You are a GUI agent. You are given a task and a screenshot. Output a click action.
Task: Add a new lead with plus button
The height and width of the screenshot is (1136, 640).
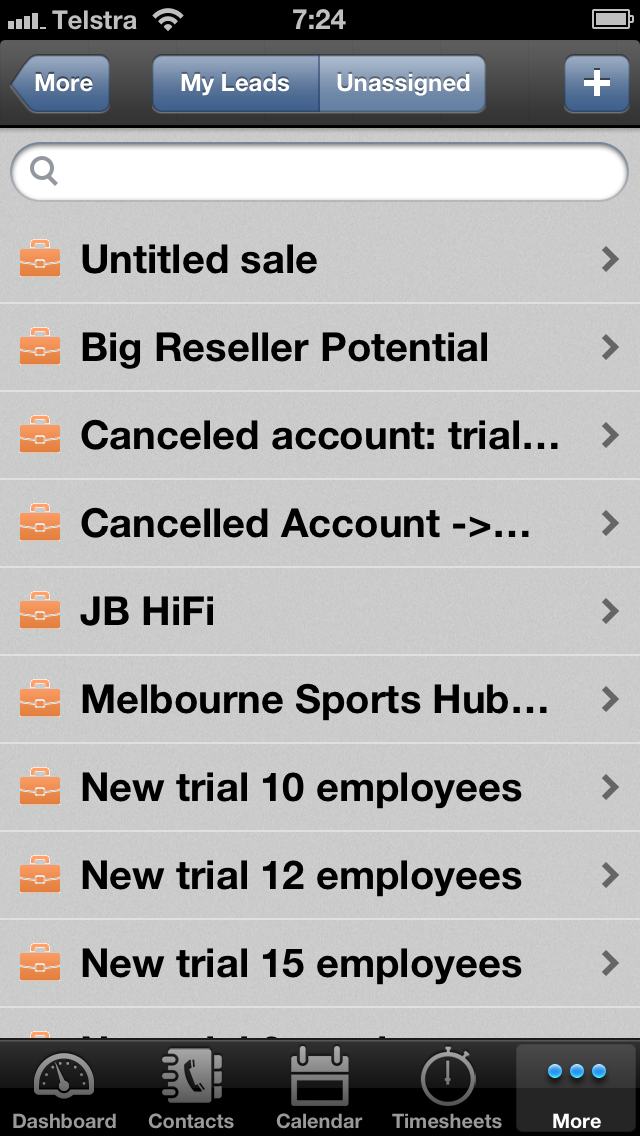point(597,83)
